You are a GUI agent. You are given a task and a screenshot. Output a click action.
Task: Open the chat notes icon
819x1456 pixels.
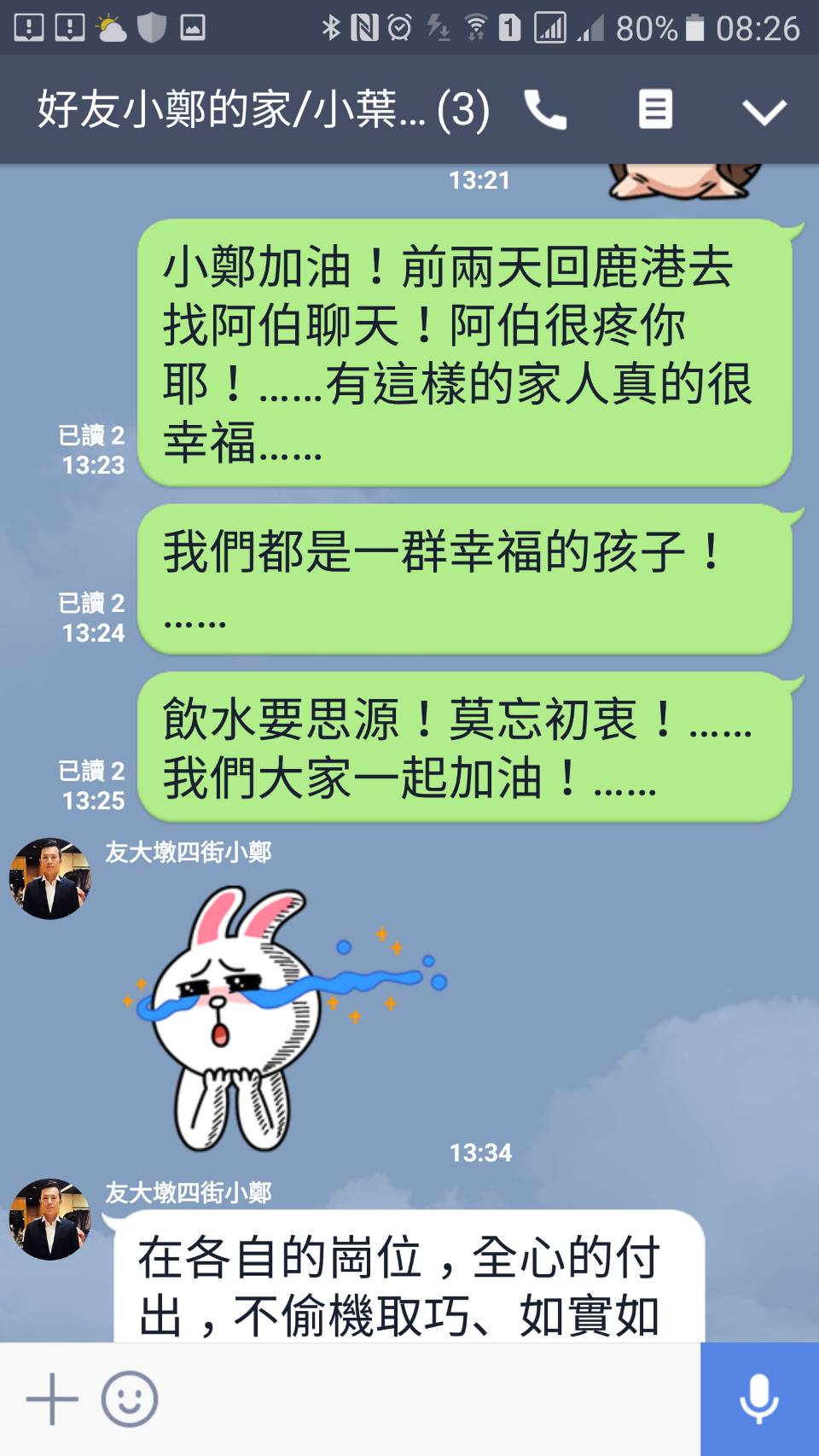pos(655,110)
